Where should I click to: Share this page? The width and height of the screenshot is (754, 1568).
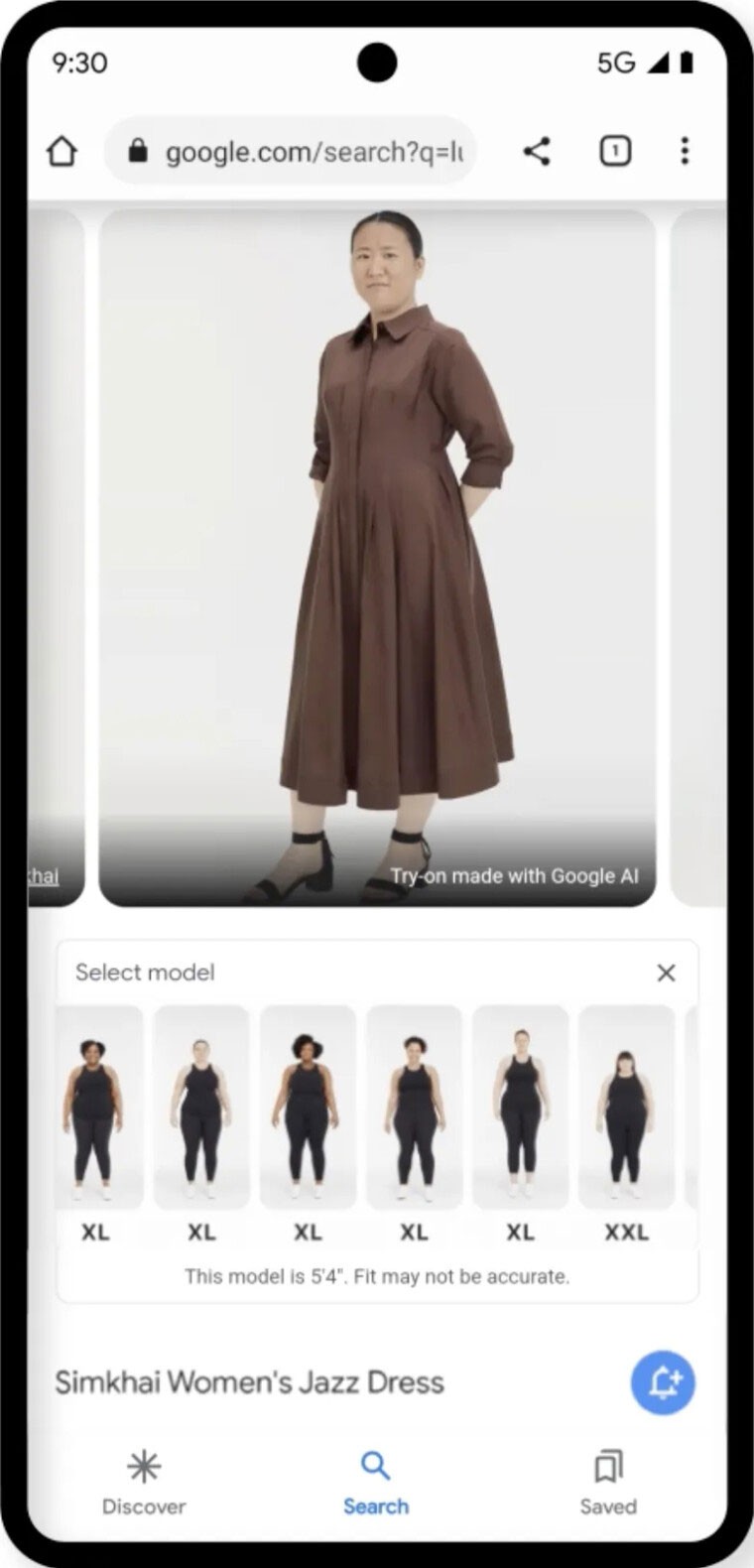tap(537, 151)
